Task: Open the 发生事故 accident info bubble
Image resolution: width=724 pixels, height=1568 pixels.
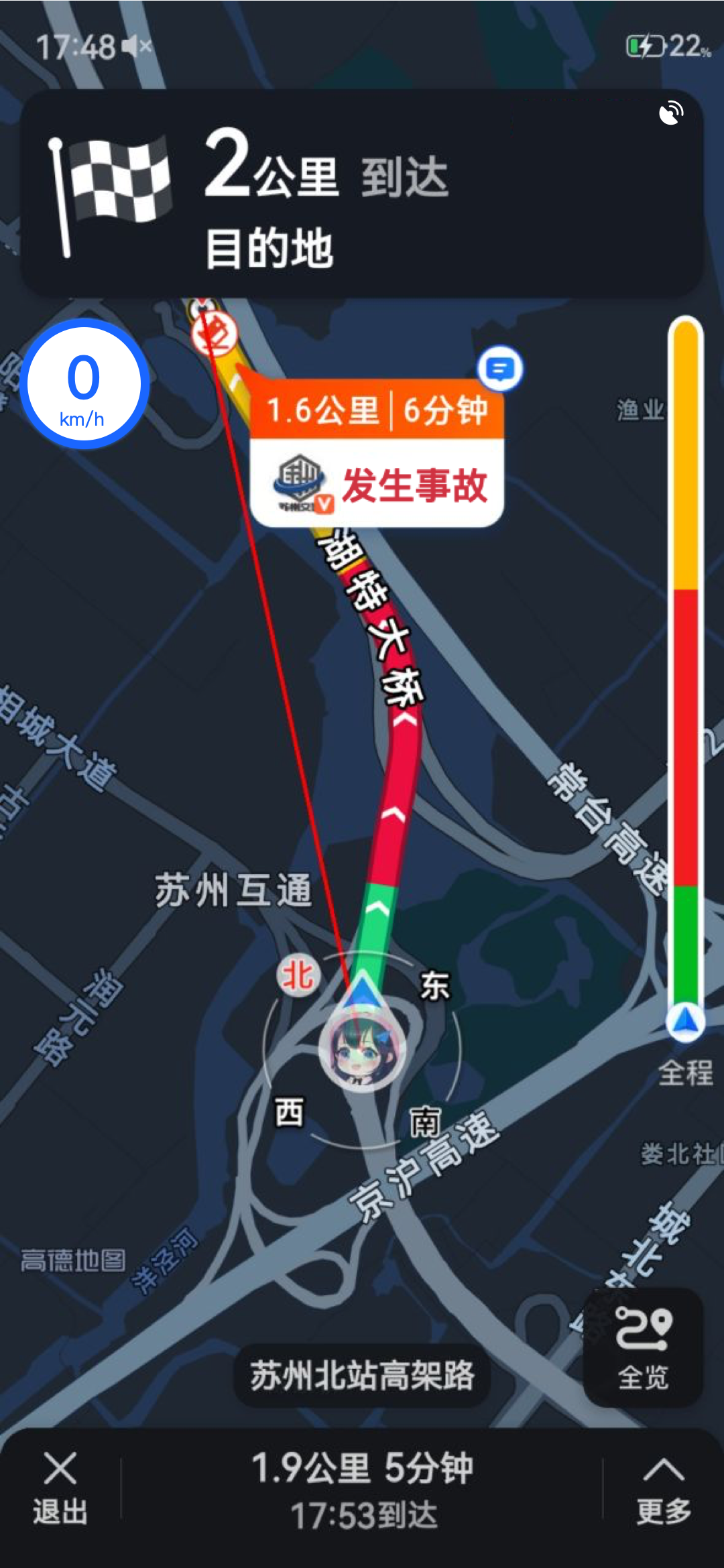Action: (x=377, y=483)
